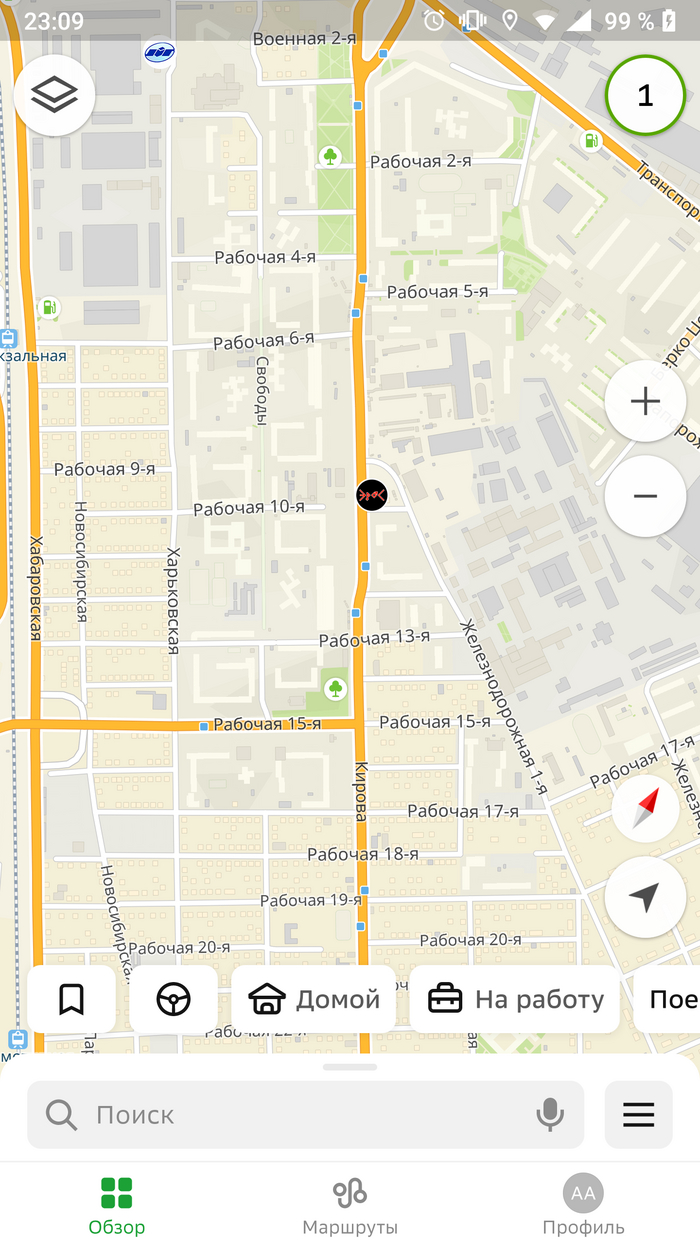700x1244 pixels.
Task: Switch to the Обзор tab
Action: (116, 1205)
